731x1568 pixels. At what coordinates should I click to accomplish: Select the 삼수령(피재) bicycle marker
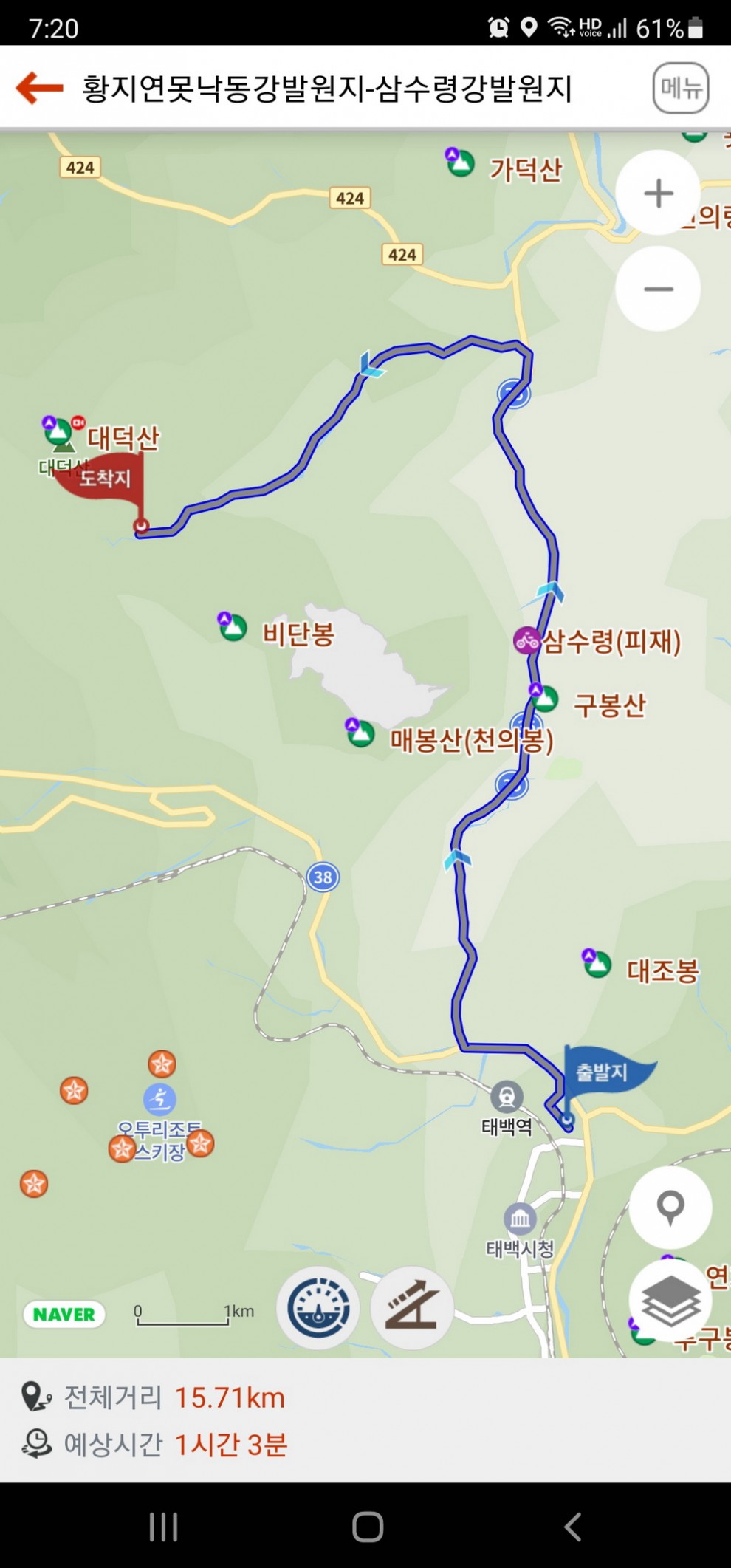pyautogui.click(x=526, y=640)
